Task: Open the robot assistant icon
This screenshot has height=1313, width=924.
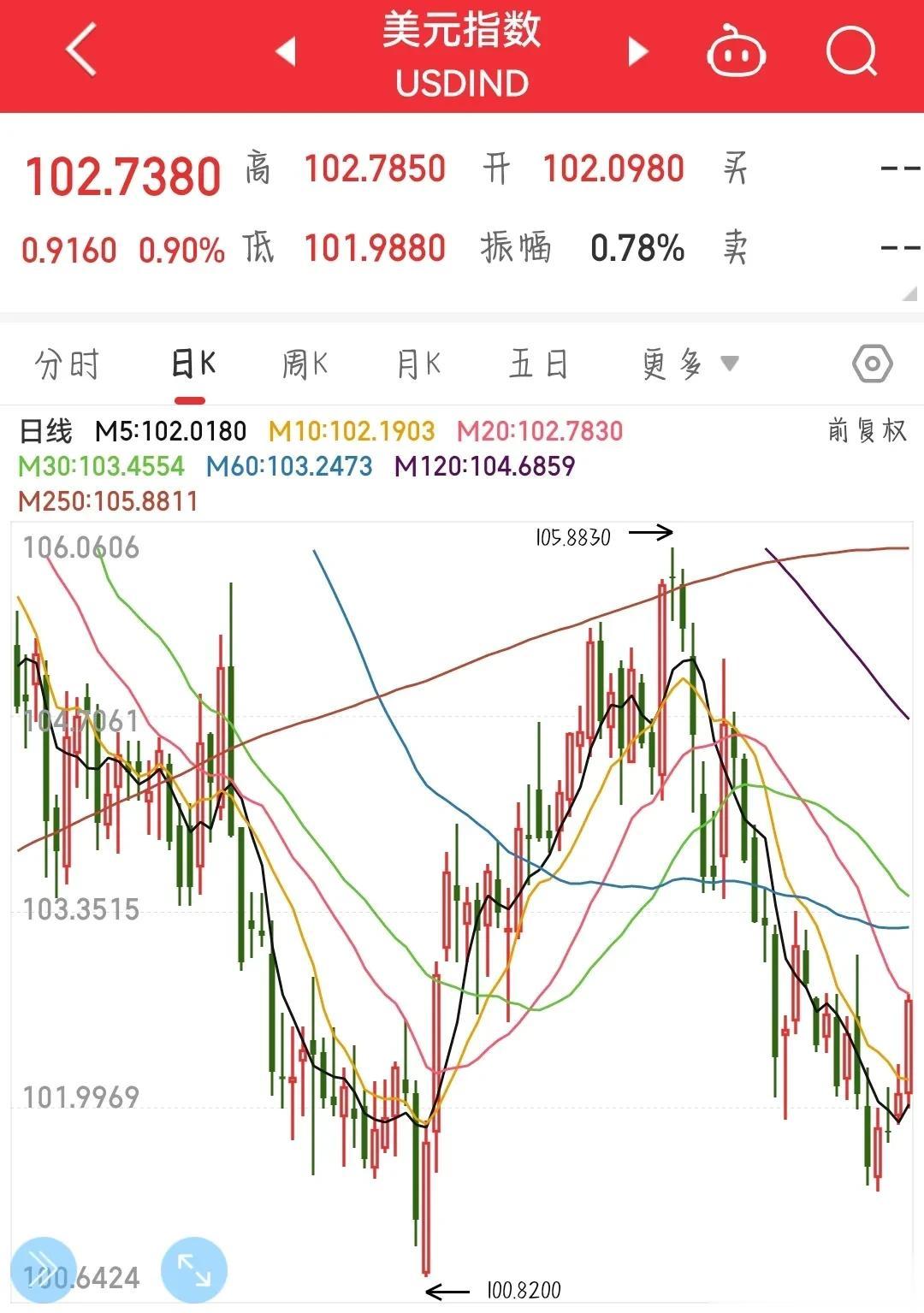Action: click(735, 52)
